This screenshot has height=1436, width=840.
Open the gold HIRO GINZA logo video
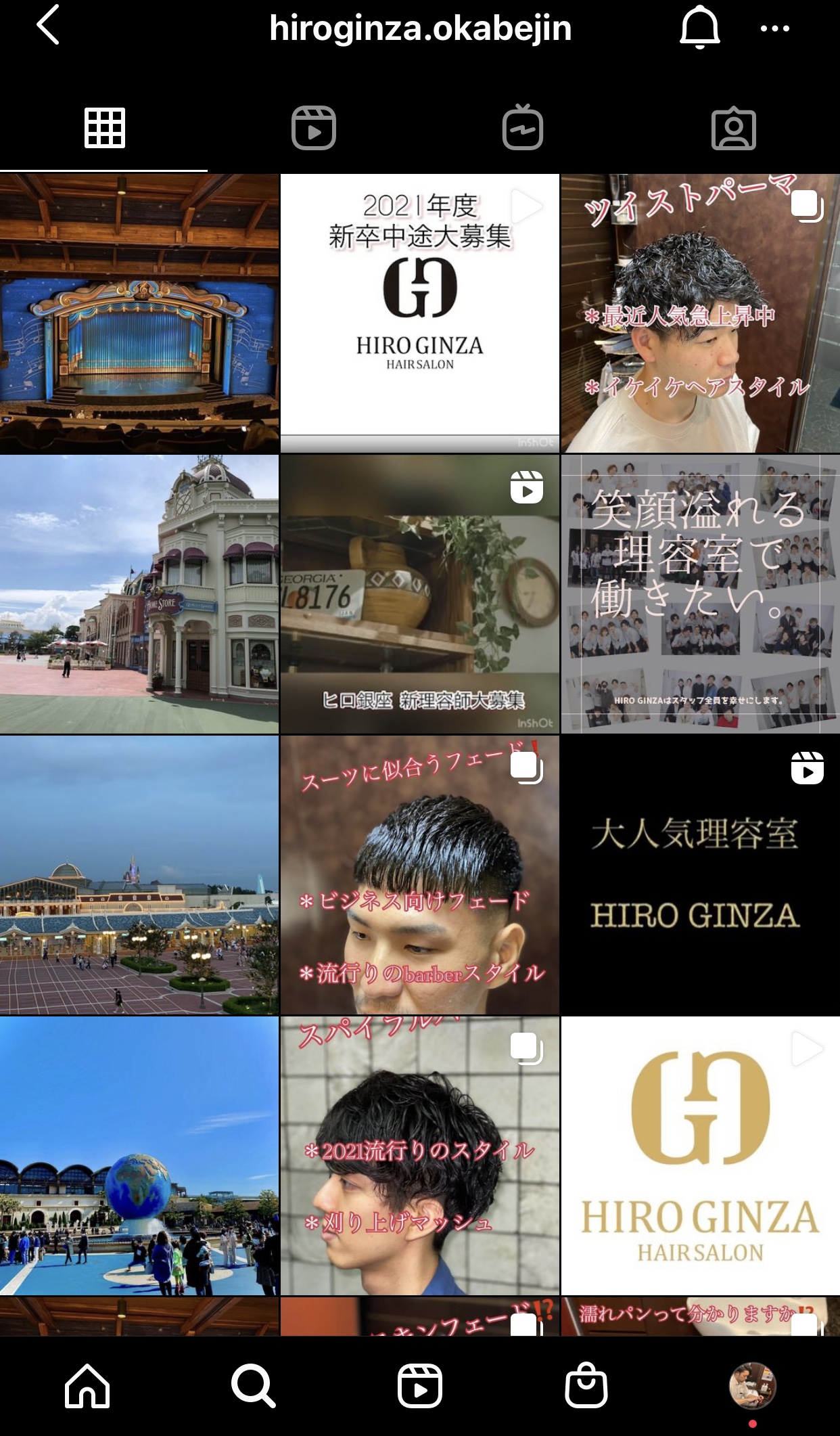[701, 1156]
